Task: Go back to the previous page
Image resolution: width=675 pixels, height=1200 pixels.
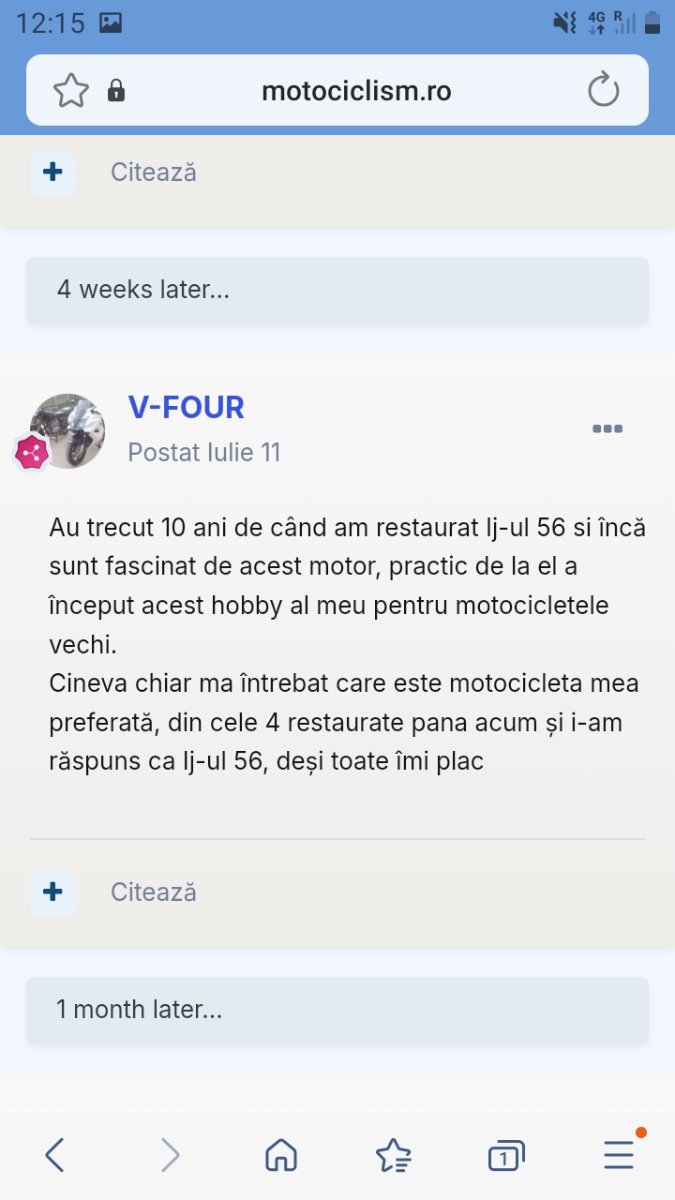Action: click(x=55, y=1156)
